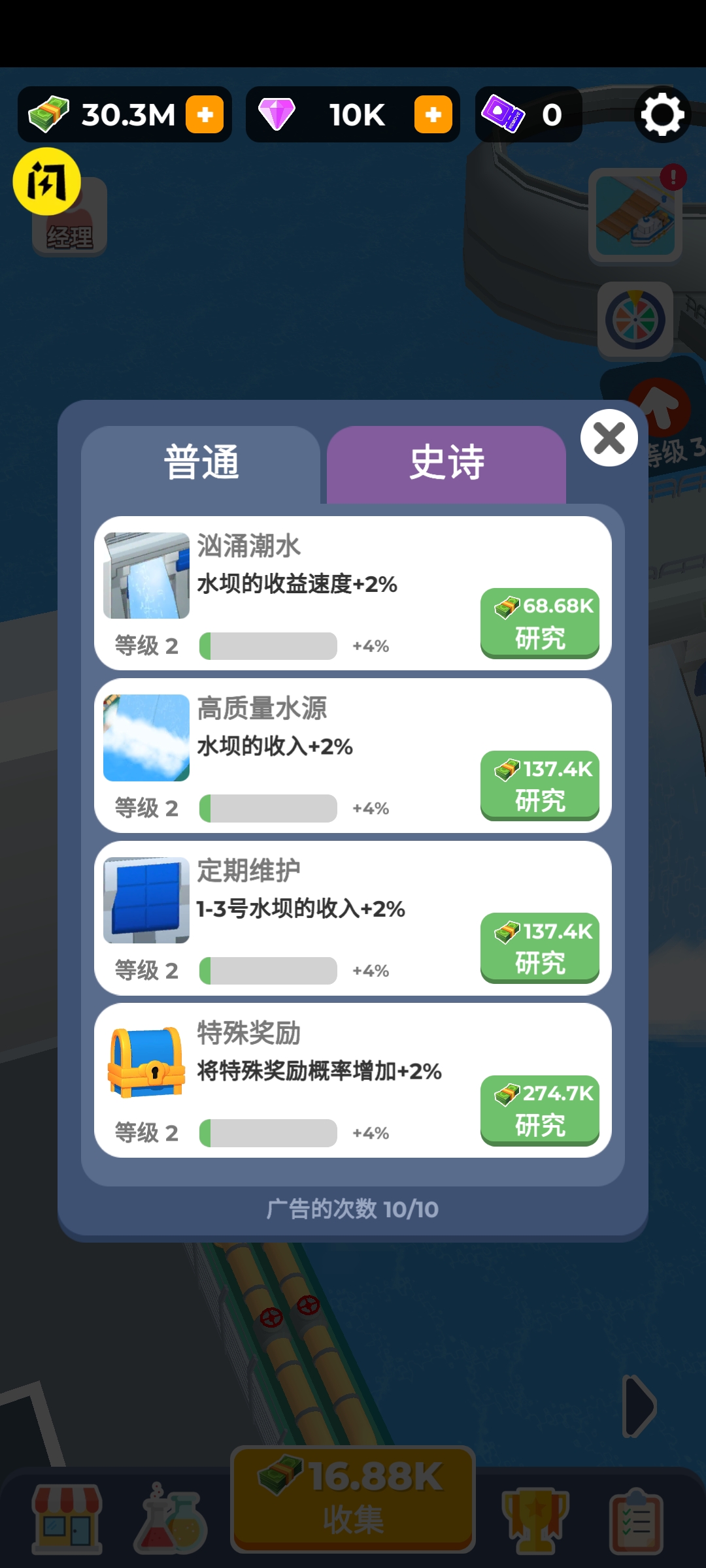Image resolution: width=706 pixels, height=1568 pixels.
Task: Research 特殊奖励 for 274.7K
Action: (x=540, y=1111)
